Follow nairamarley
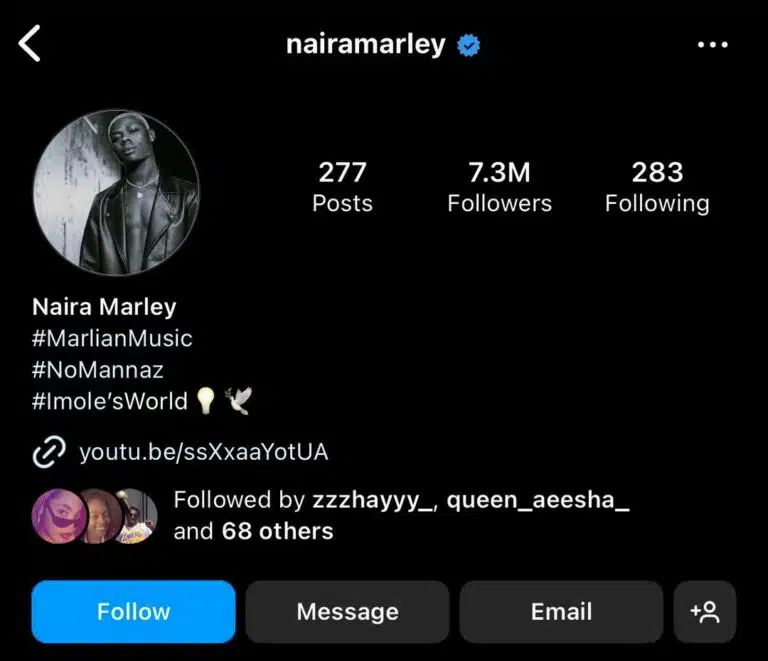This screenshot has height=661, width=768. click(133, 611)
